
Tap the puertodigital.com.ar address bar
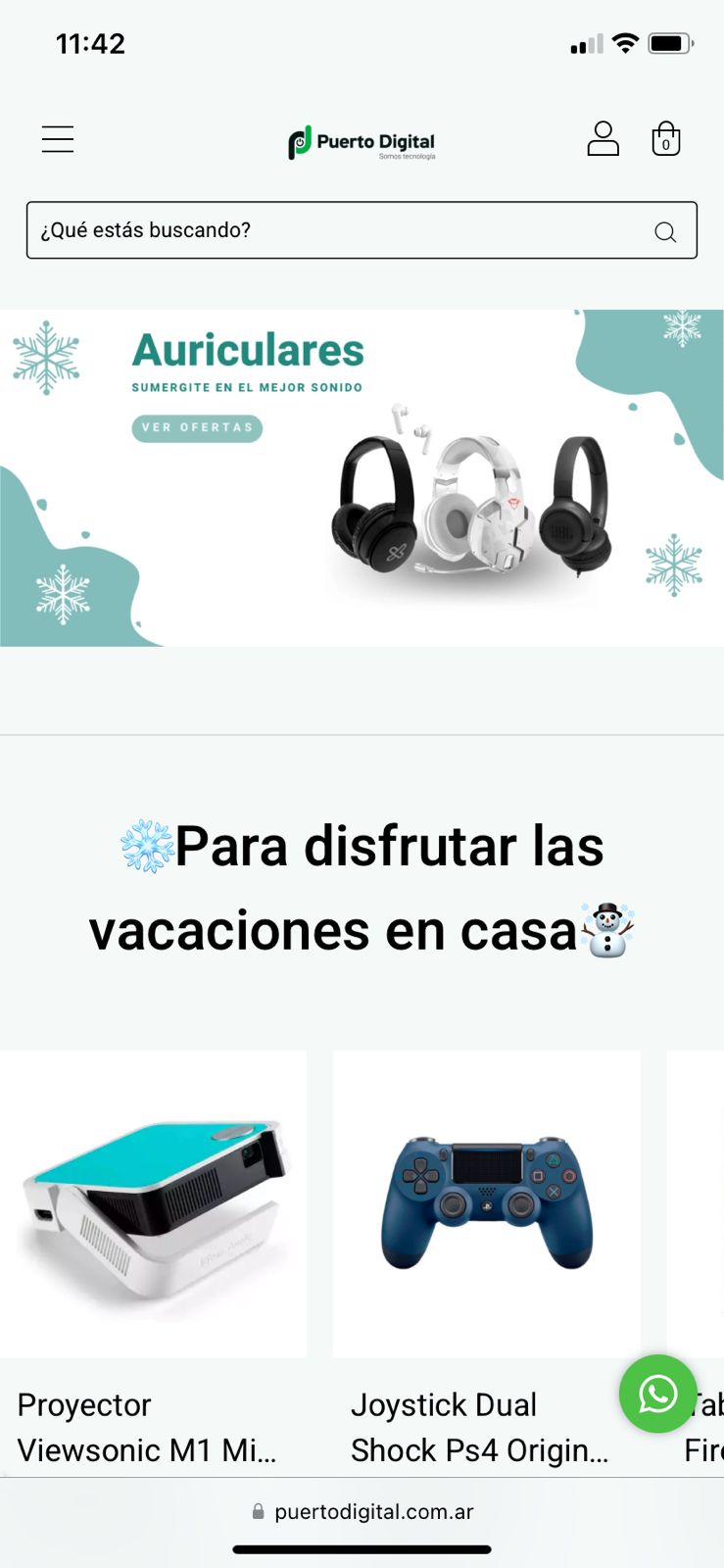tap(362, 1511)
